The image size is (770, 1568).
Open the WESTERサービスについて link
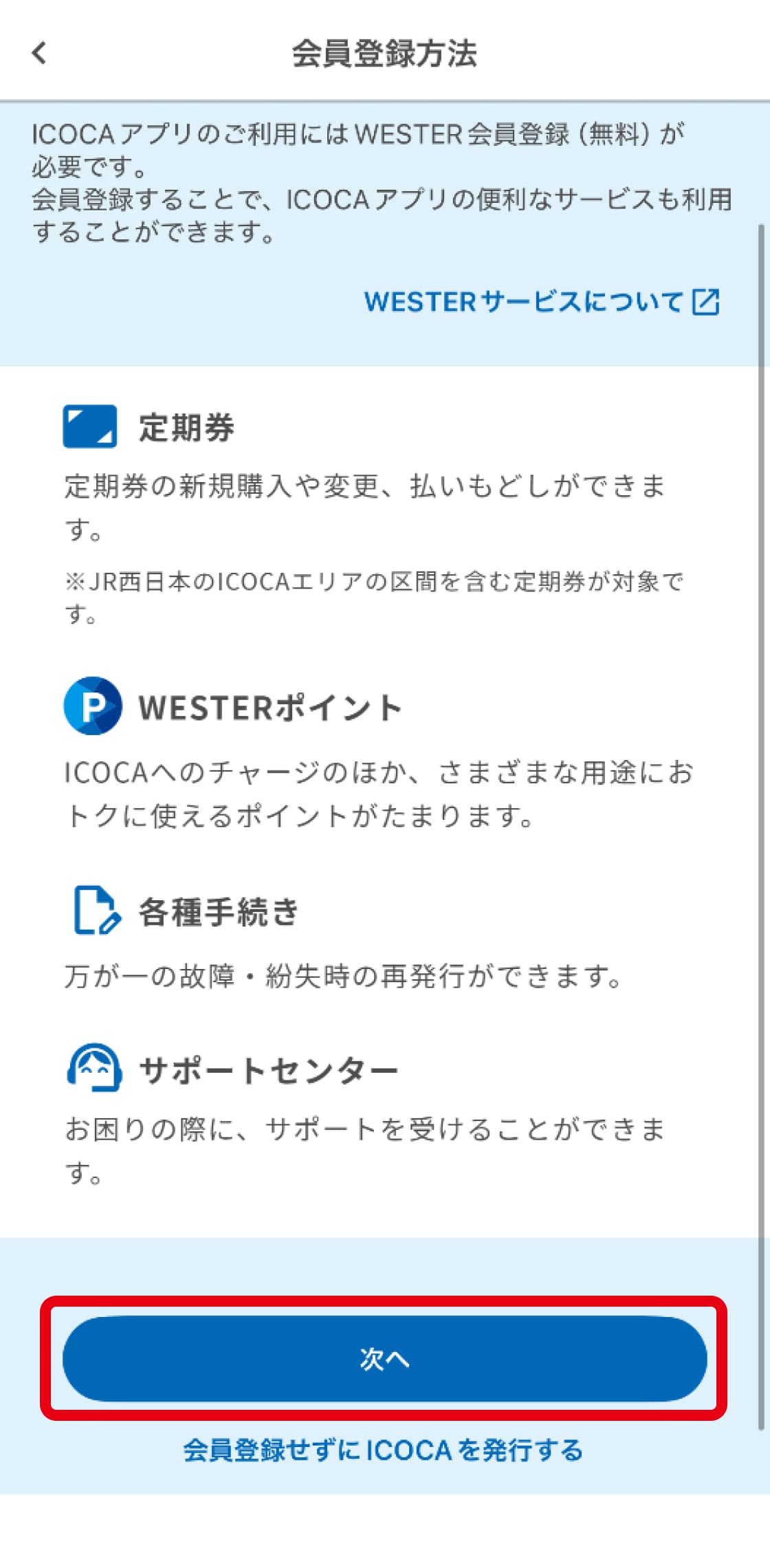541,302
